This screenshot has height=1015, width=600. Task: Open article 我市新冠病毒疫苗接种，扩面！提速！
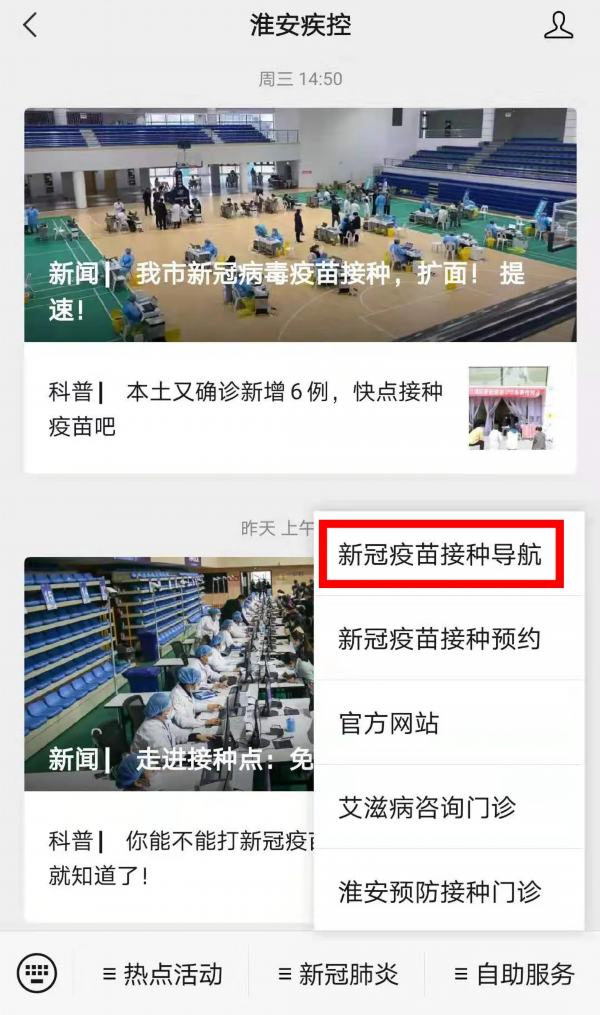(x=300, y=225)
